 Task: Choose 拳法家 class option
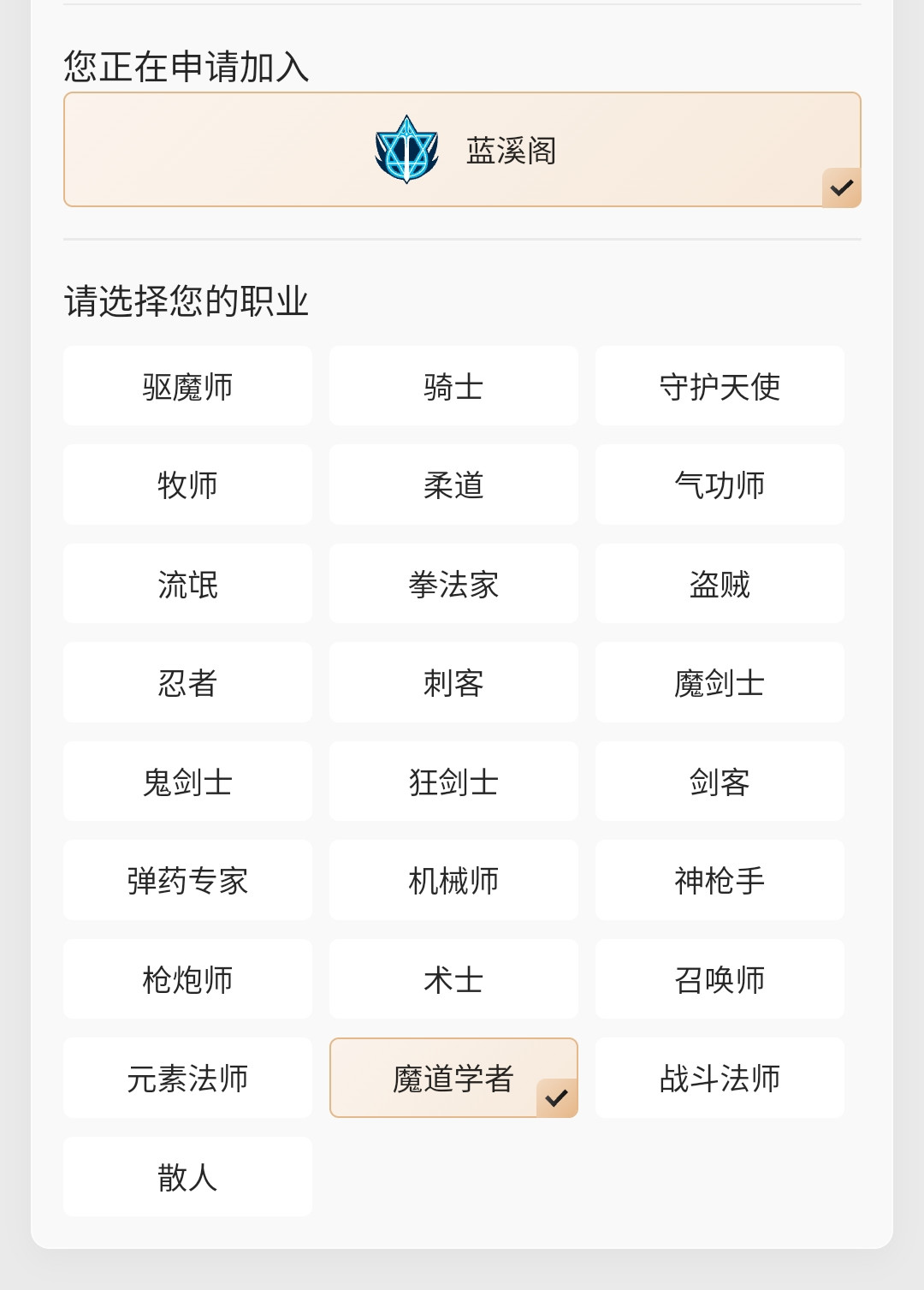[453, 584]
